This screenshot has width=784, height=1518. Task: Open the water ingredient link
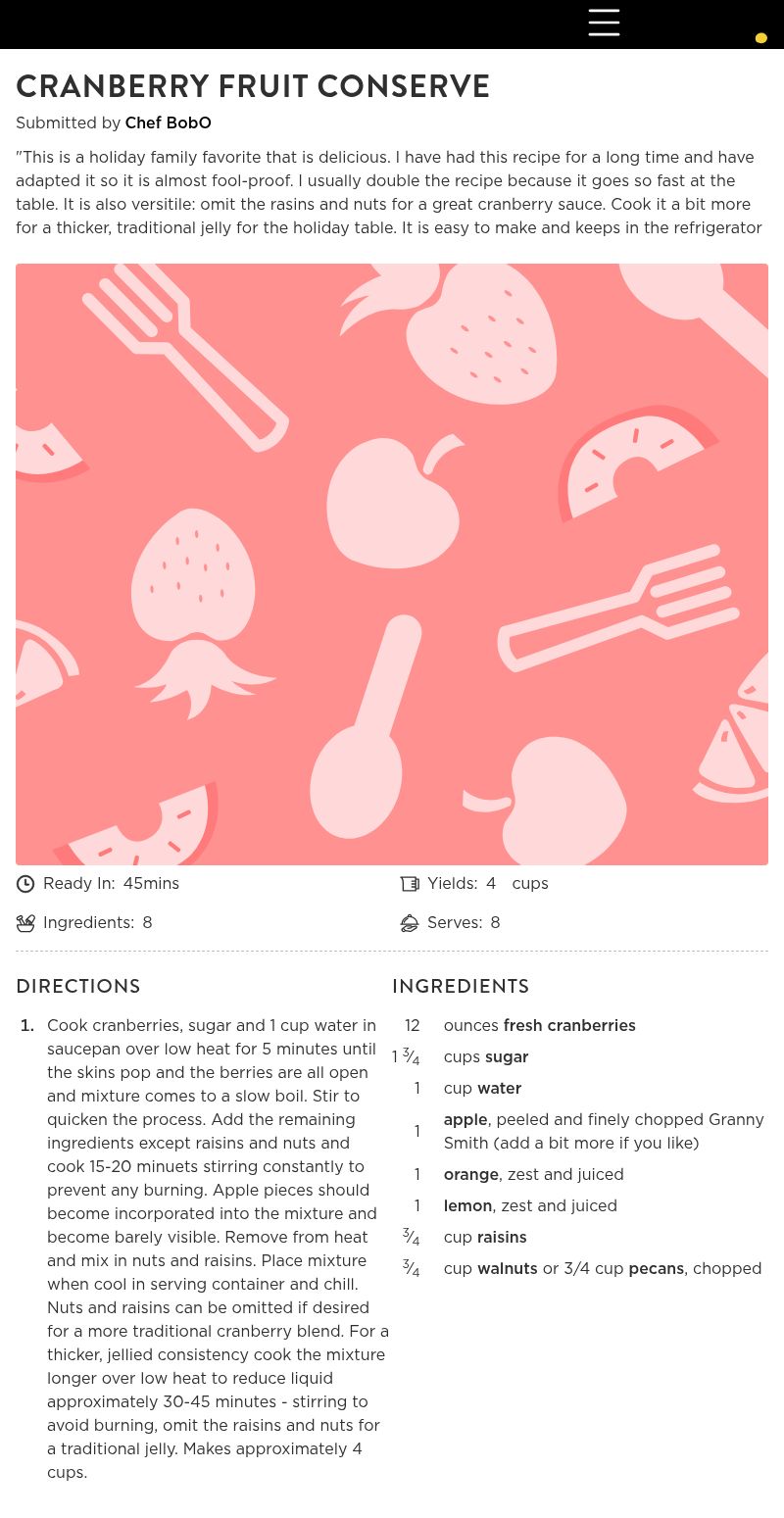(x=499, y=1089)
